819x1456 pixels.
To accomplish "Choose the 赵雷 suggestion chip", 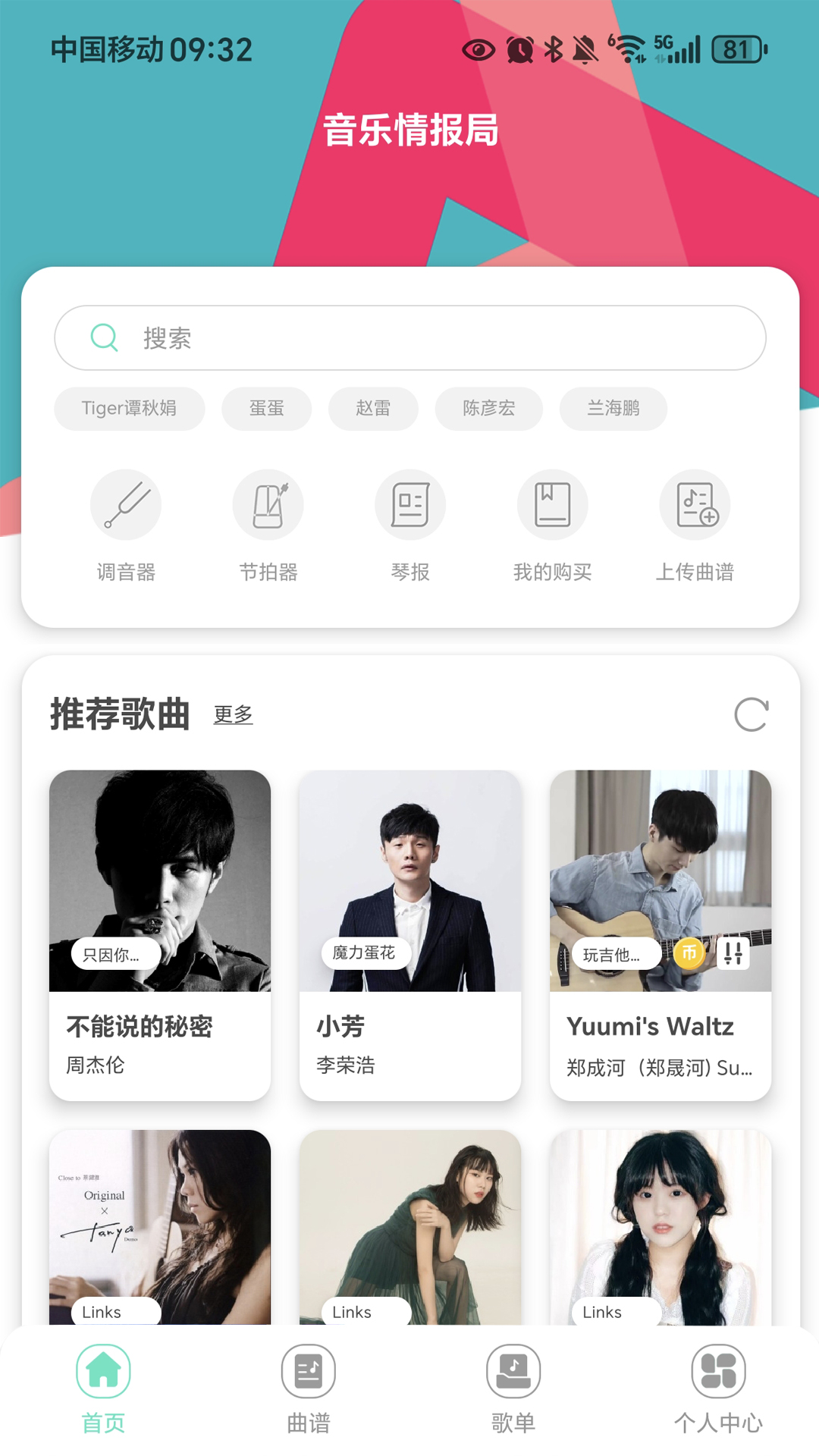I will point(373,408).
